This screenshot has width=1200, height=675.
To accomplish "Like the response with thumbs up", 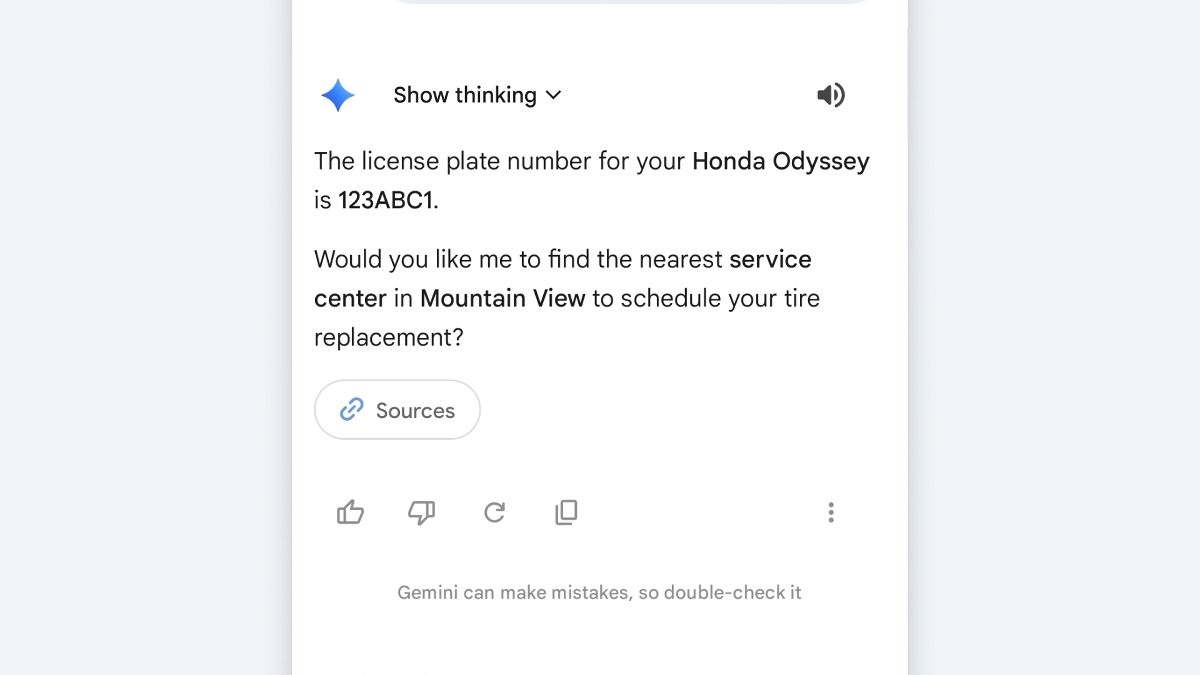I will [350, 513].
